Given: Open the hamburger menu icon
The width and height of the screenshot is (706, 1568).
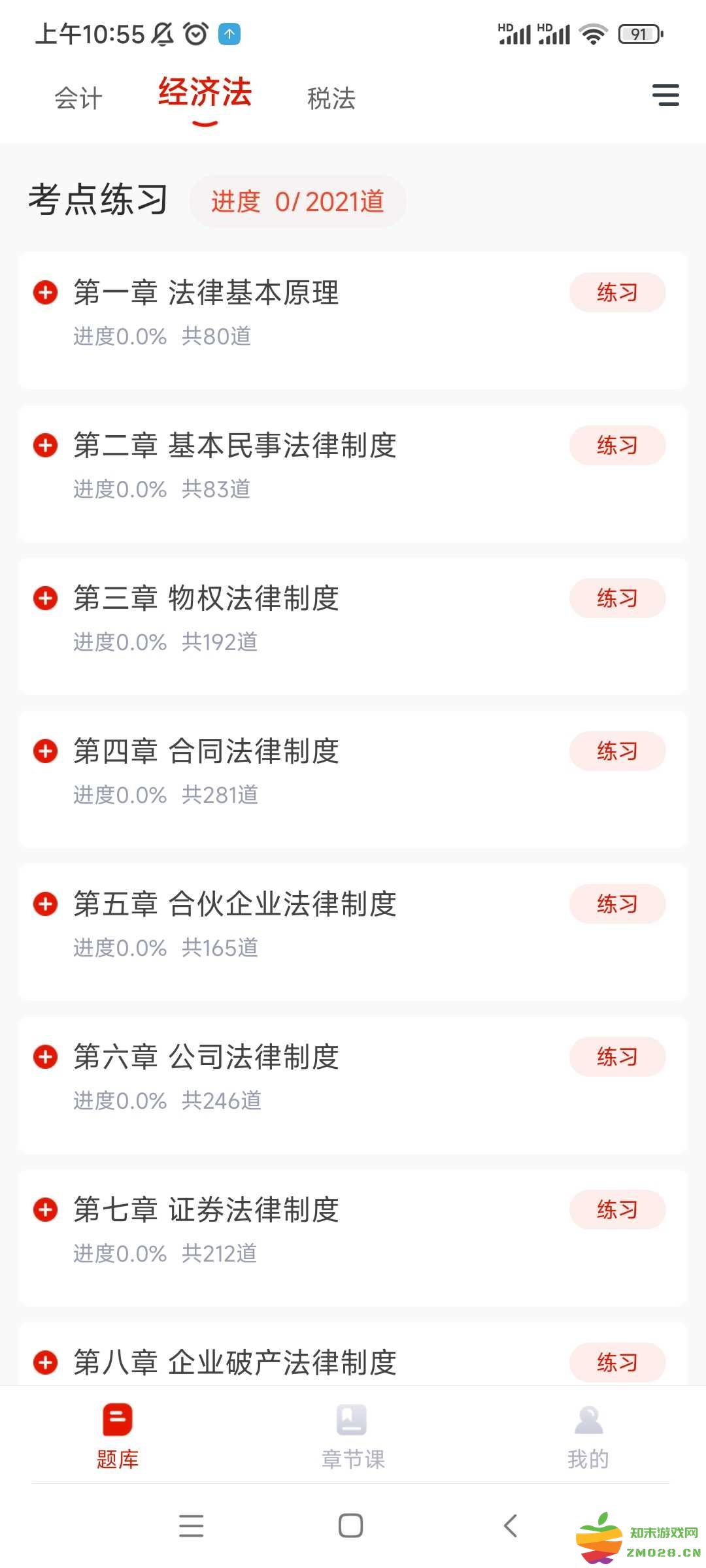Looking at the screenshot, I should pos(665,95).
